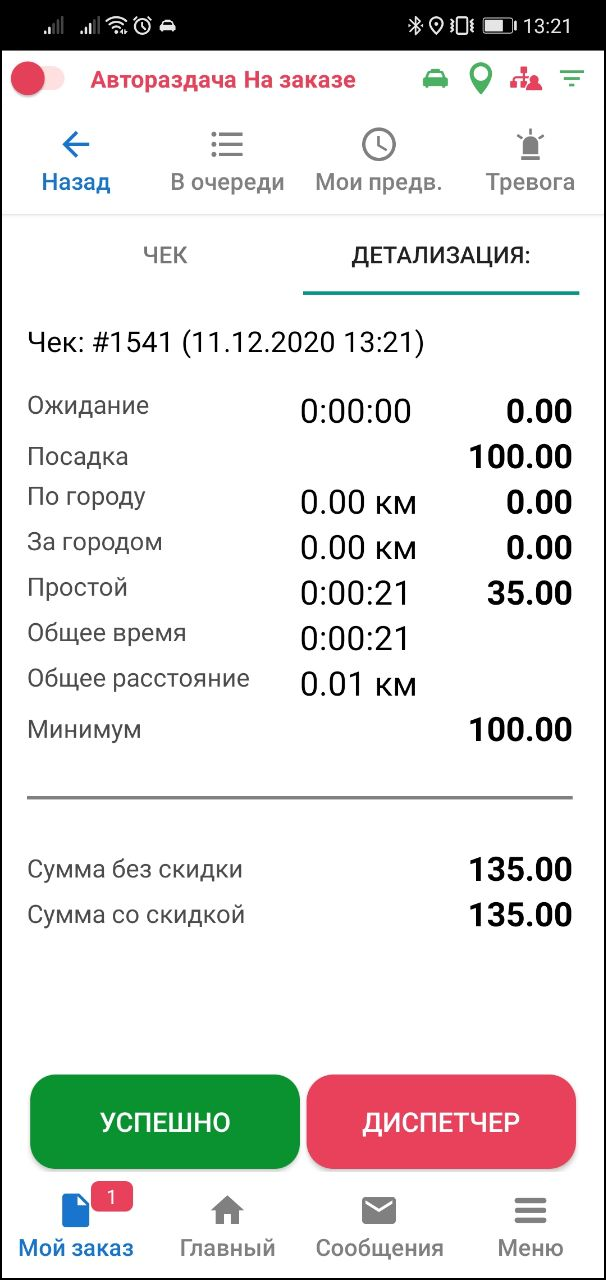This screenshot has height=1280, width=606.
Task: Open the Сообщения messages tab
Action: [379, 1225]
